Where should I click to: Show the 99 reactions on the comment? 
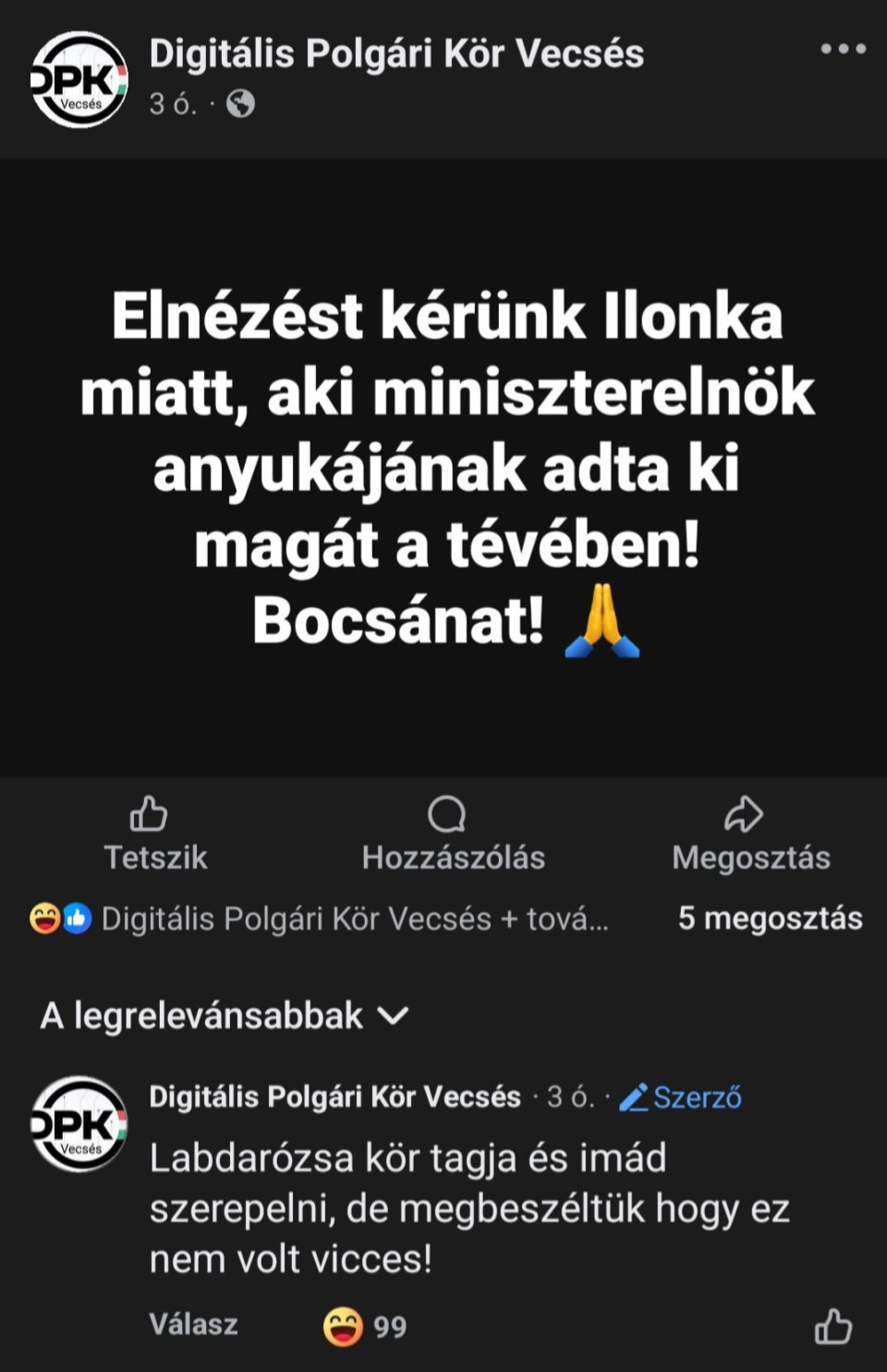pyautogui.click(x=365, y=1327)
